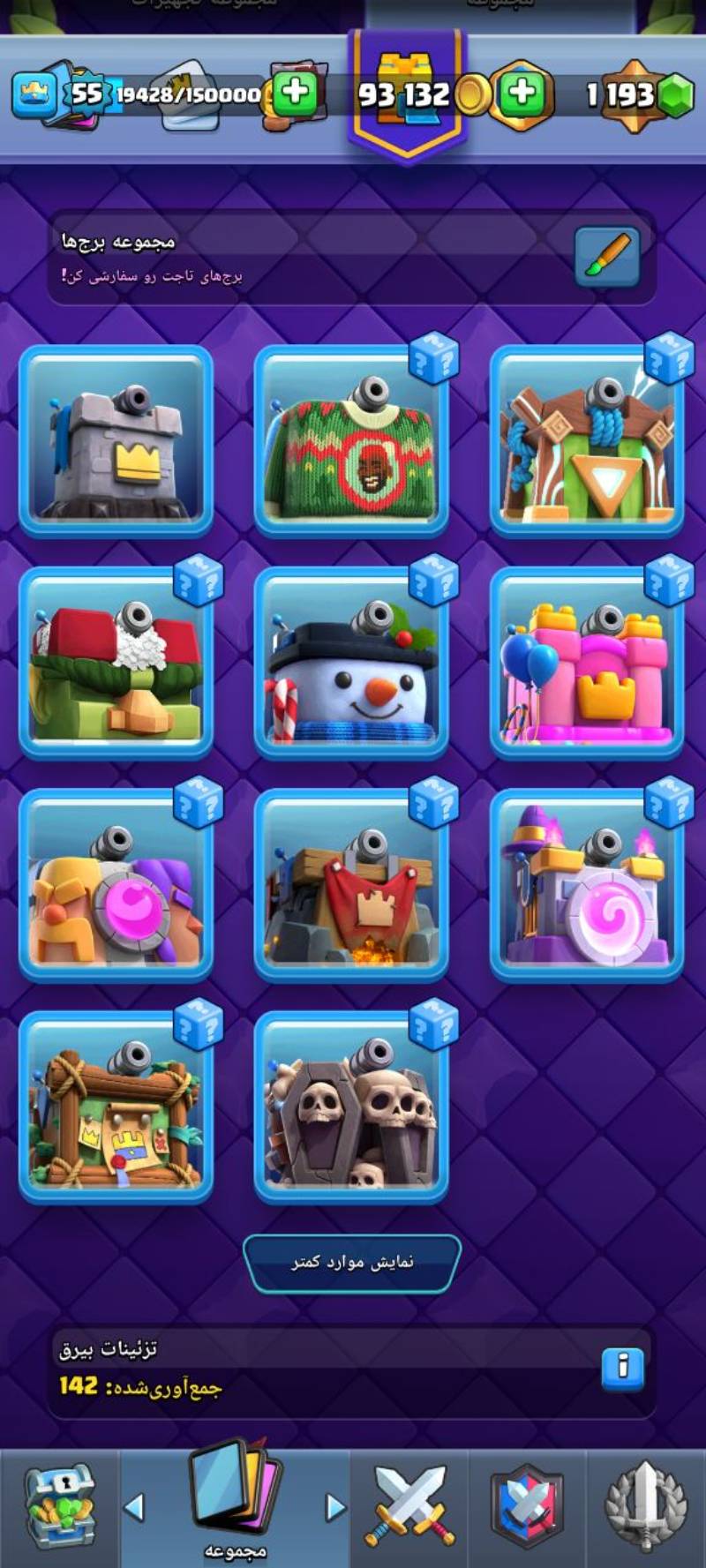
Task: Add experience with the green plus button
Action: [295, 94]
